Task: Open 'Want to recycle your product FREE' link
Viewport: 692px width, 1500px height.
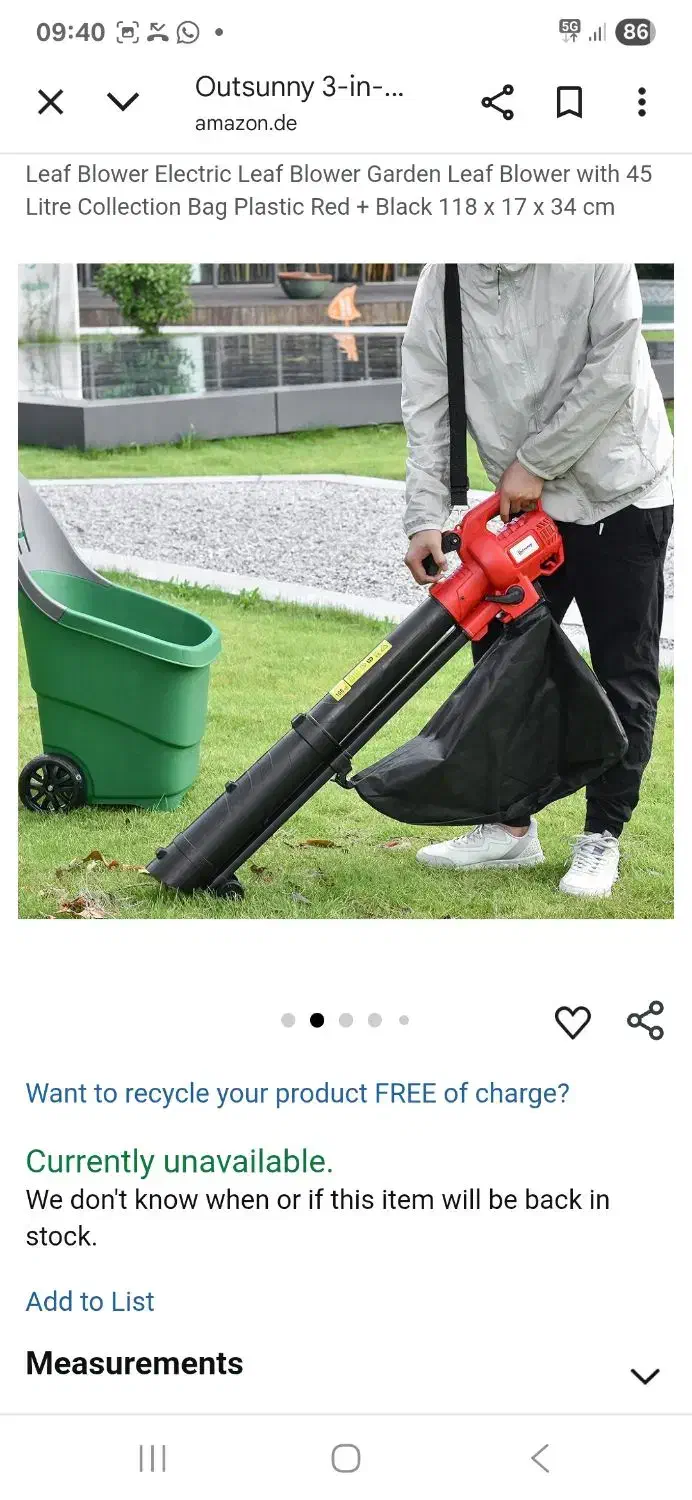Action: point(297,1093)
